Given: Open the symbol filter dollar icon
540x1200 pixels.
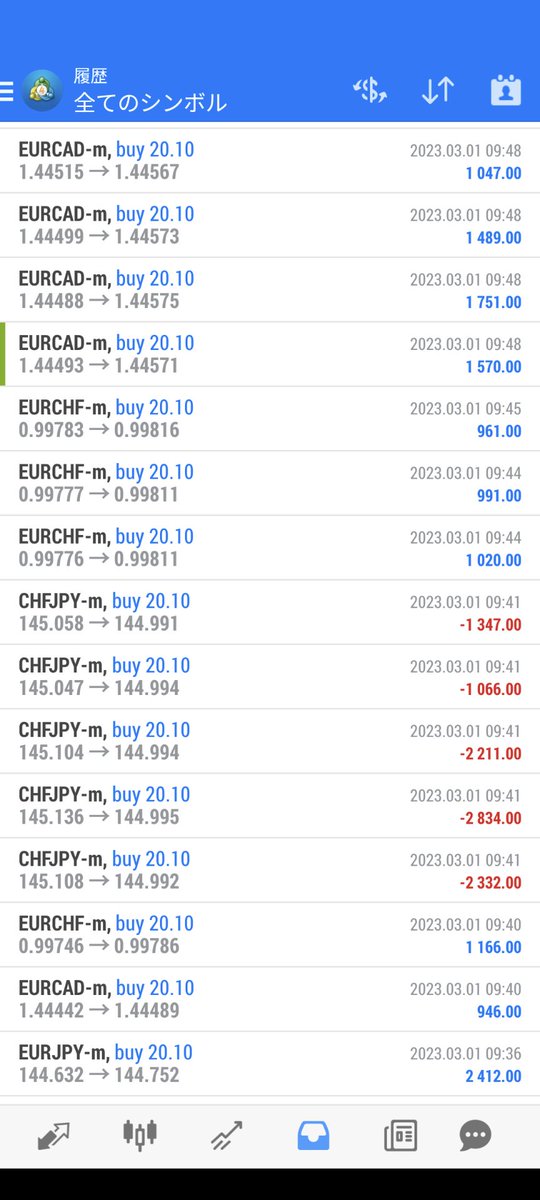Looking at the screenshot, I should (370, 91).
